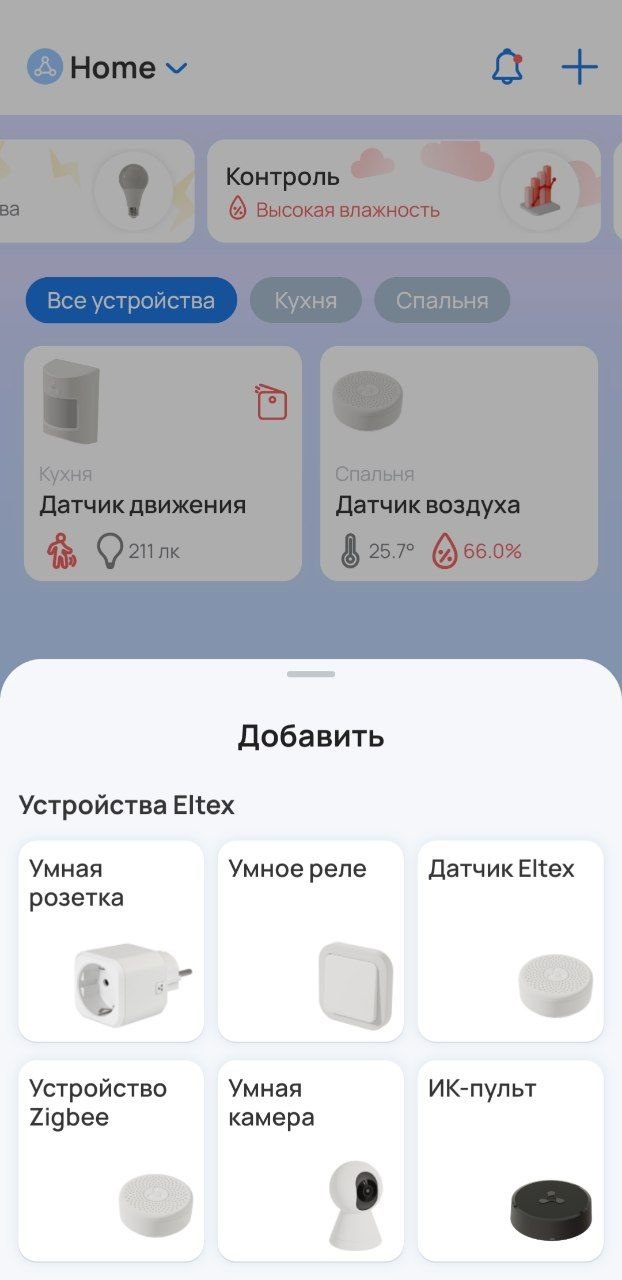Choose Умное реле to add
622x1280 pixels.
point(311,940)
